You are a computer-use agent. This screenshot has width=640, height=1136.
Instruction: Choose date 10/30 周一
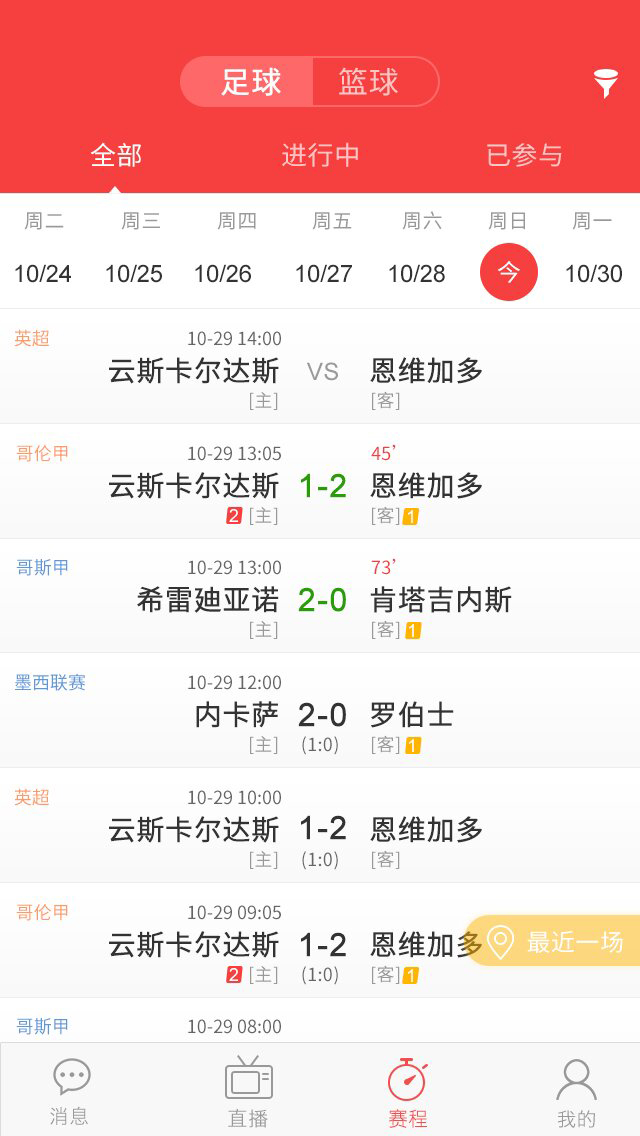tap(594, 250)
